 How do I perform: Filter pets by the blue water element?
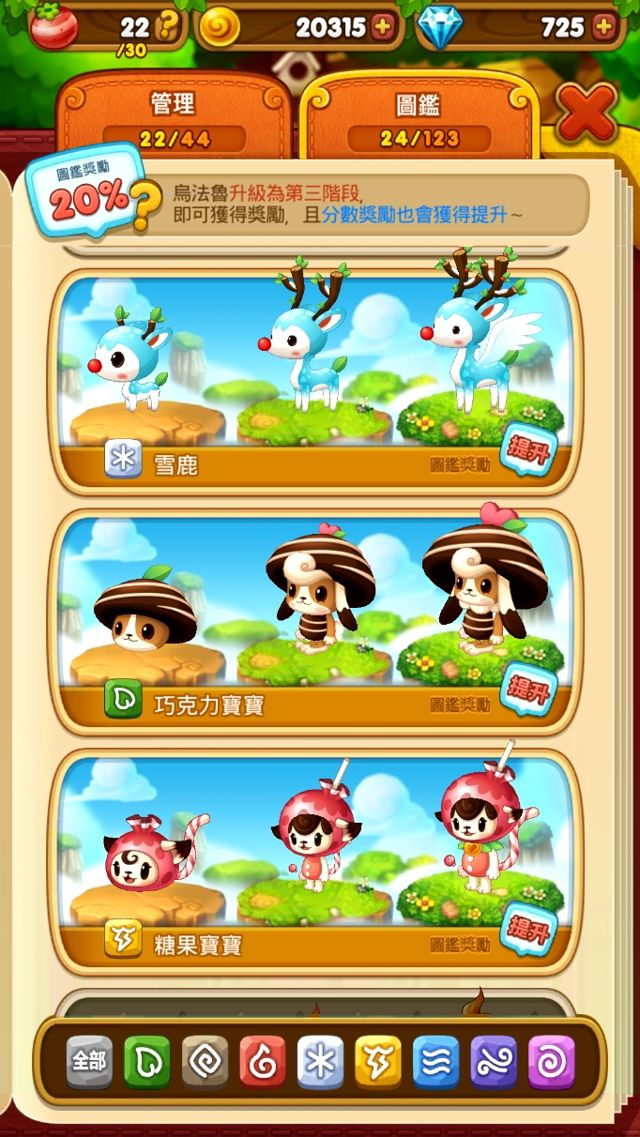pyautogui.click(x=436, y=1061)
